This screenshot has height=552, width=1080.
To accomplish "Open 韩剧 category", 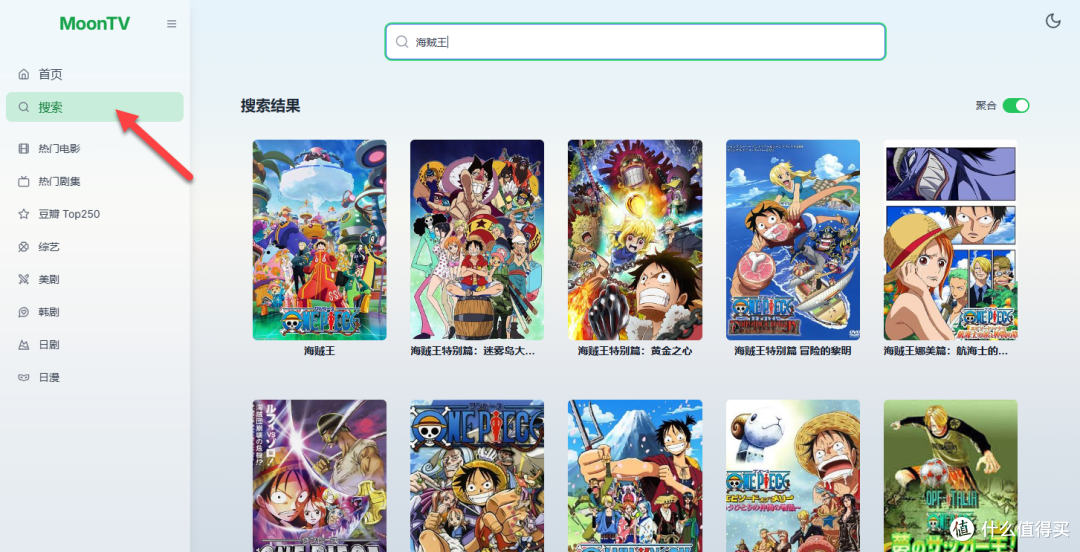I will click(48, 312).
